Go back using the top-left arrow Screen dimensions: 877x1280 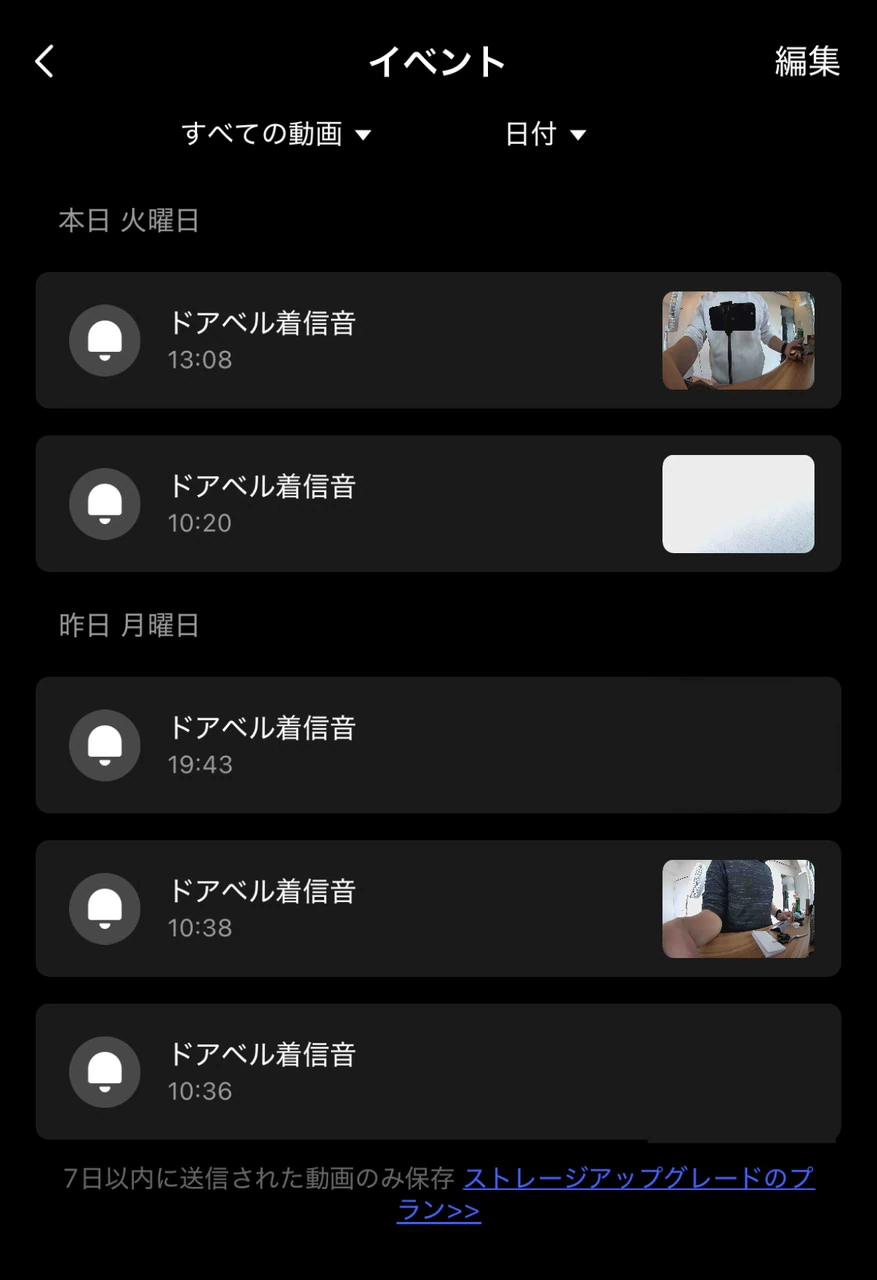click(x=44, y=62)
